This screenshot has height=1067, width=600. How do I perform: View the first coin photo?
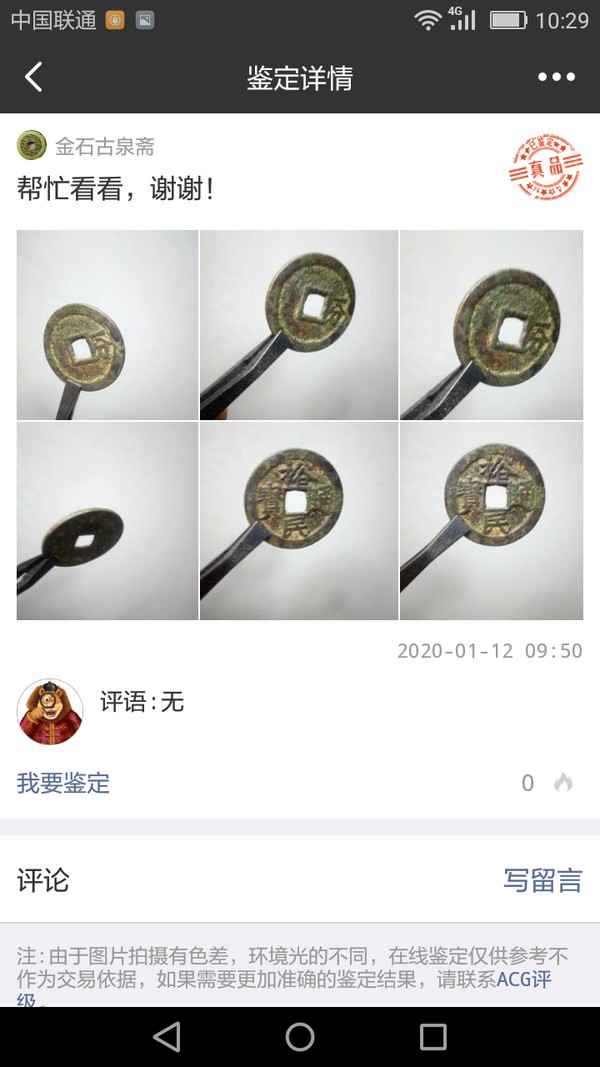(x=107, y=324)
